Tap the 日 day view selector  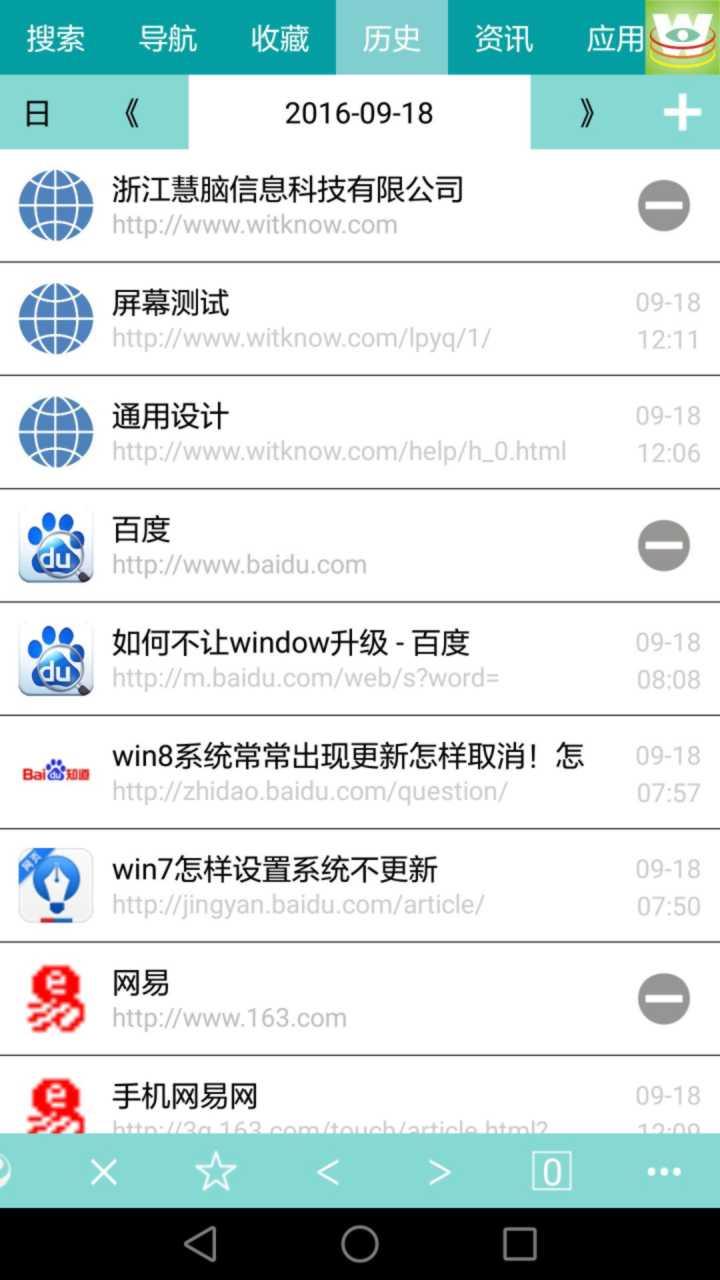(x=38, y=113)
